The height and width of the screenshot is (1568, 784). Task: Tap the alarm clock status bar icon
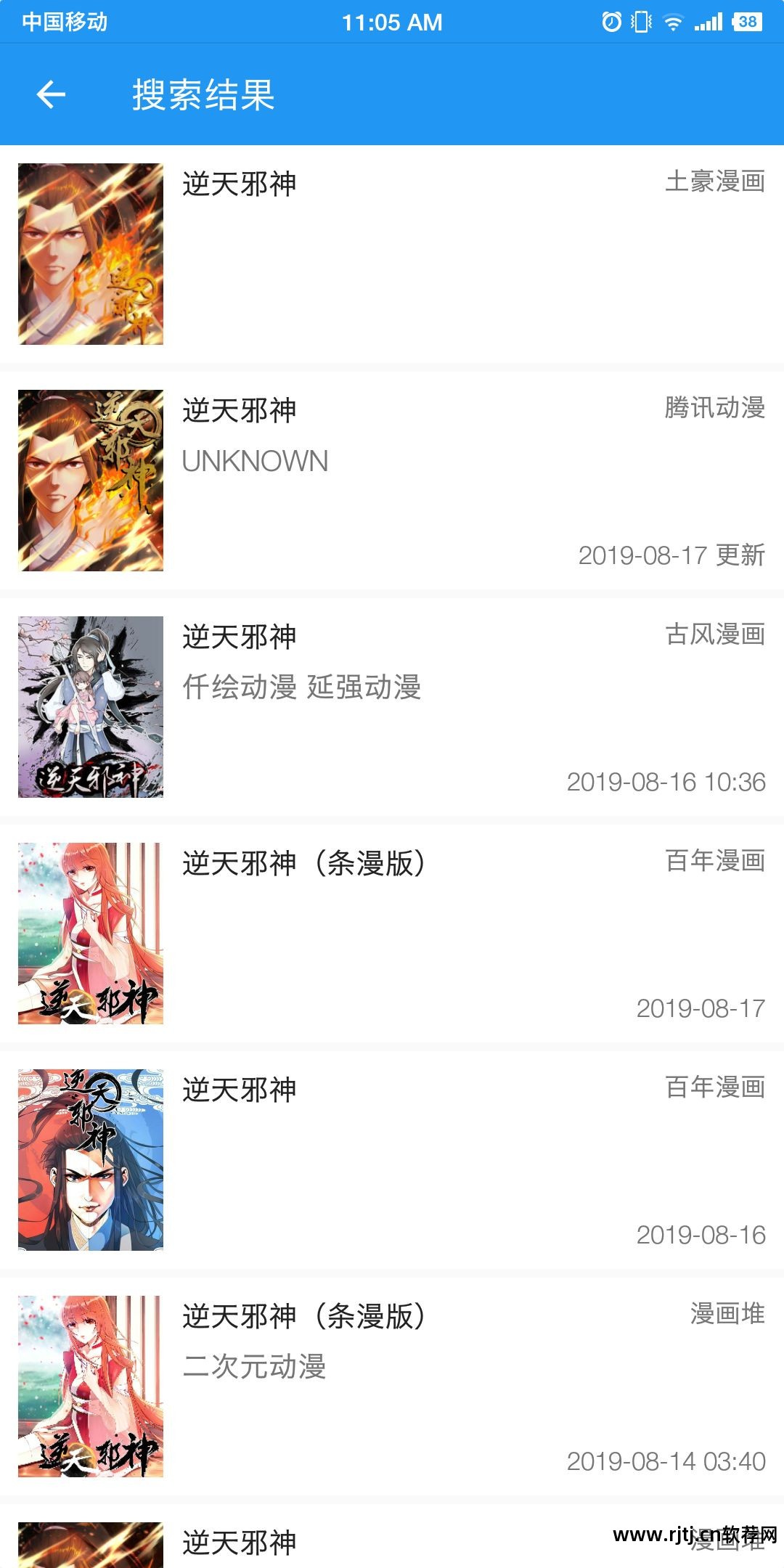click(612, 22)
